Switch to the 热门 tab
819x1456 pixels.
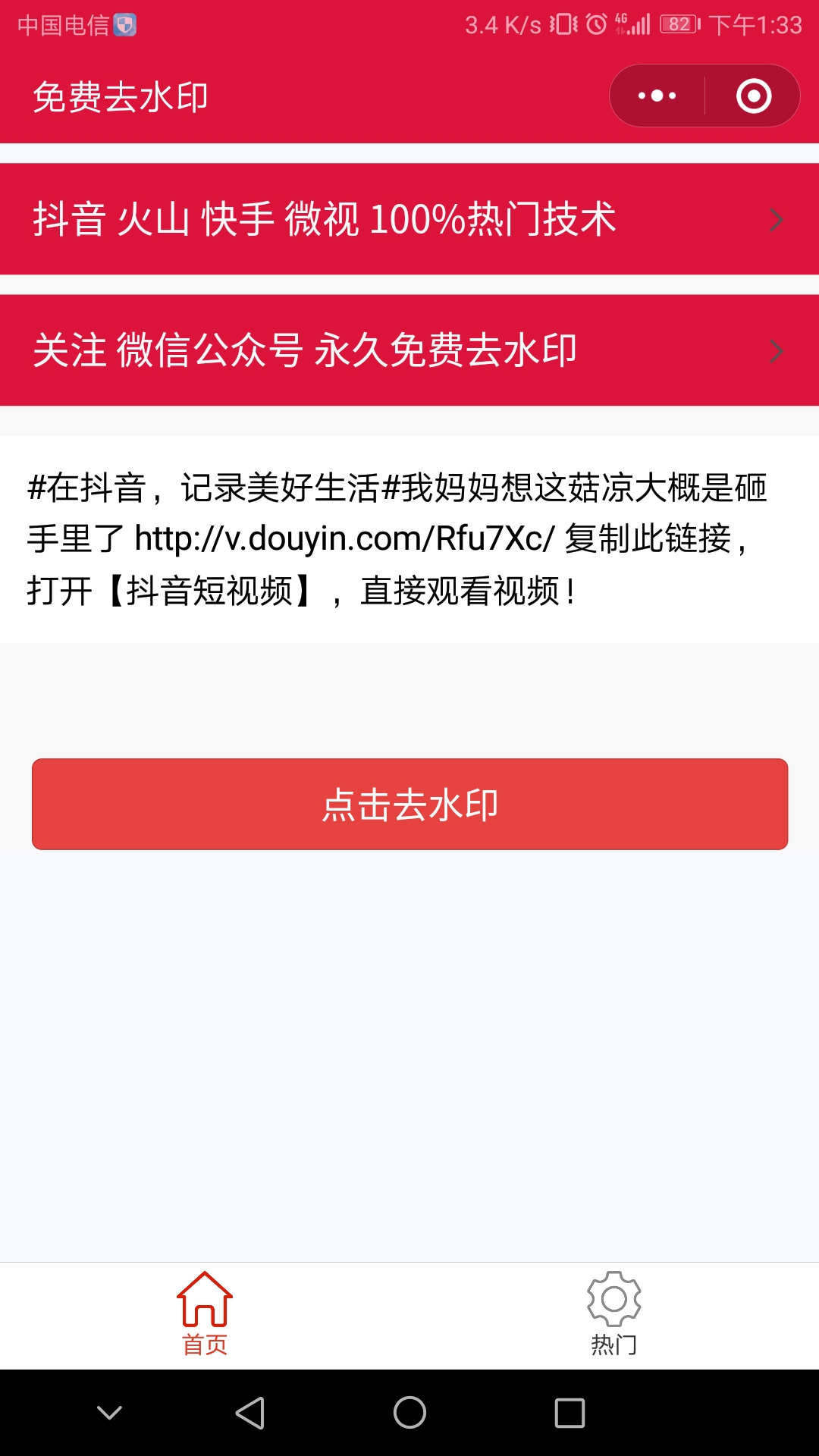tap(614, 1315)
